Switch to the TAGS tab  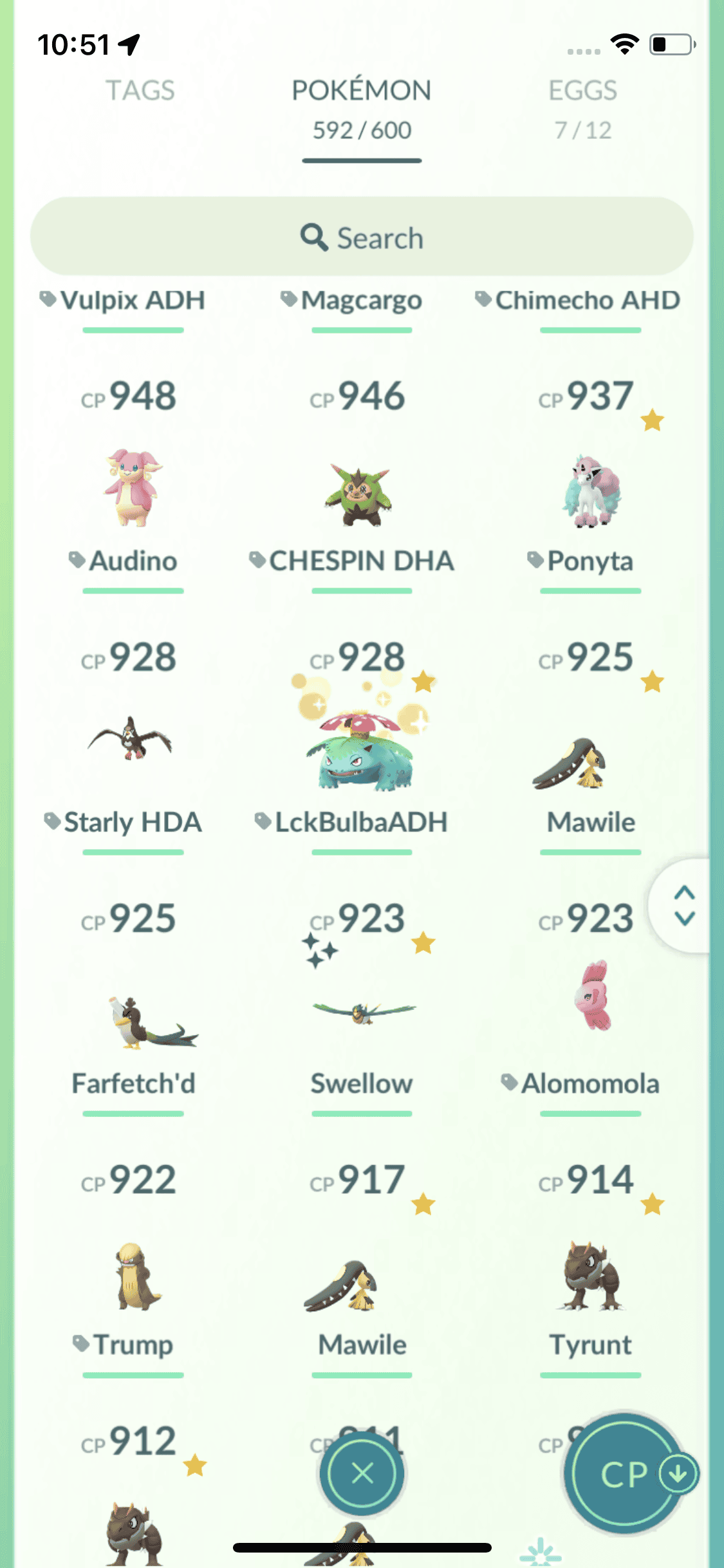140,91
